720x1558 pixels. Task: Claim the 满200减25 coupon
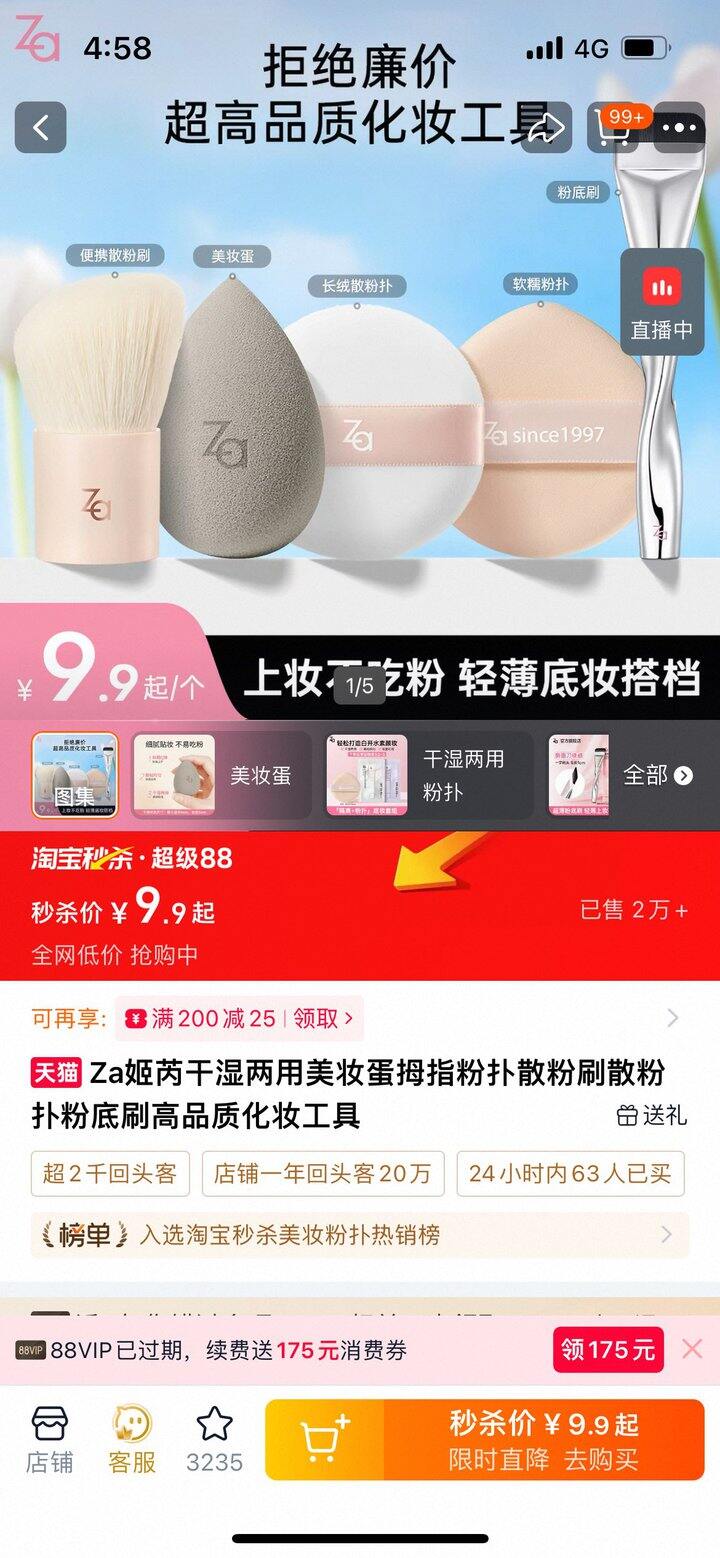240,1019
